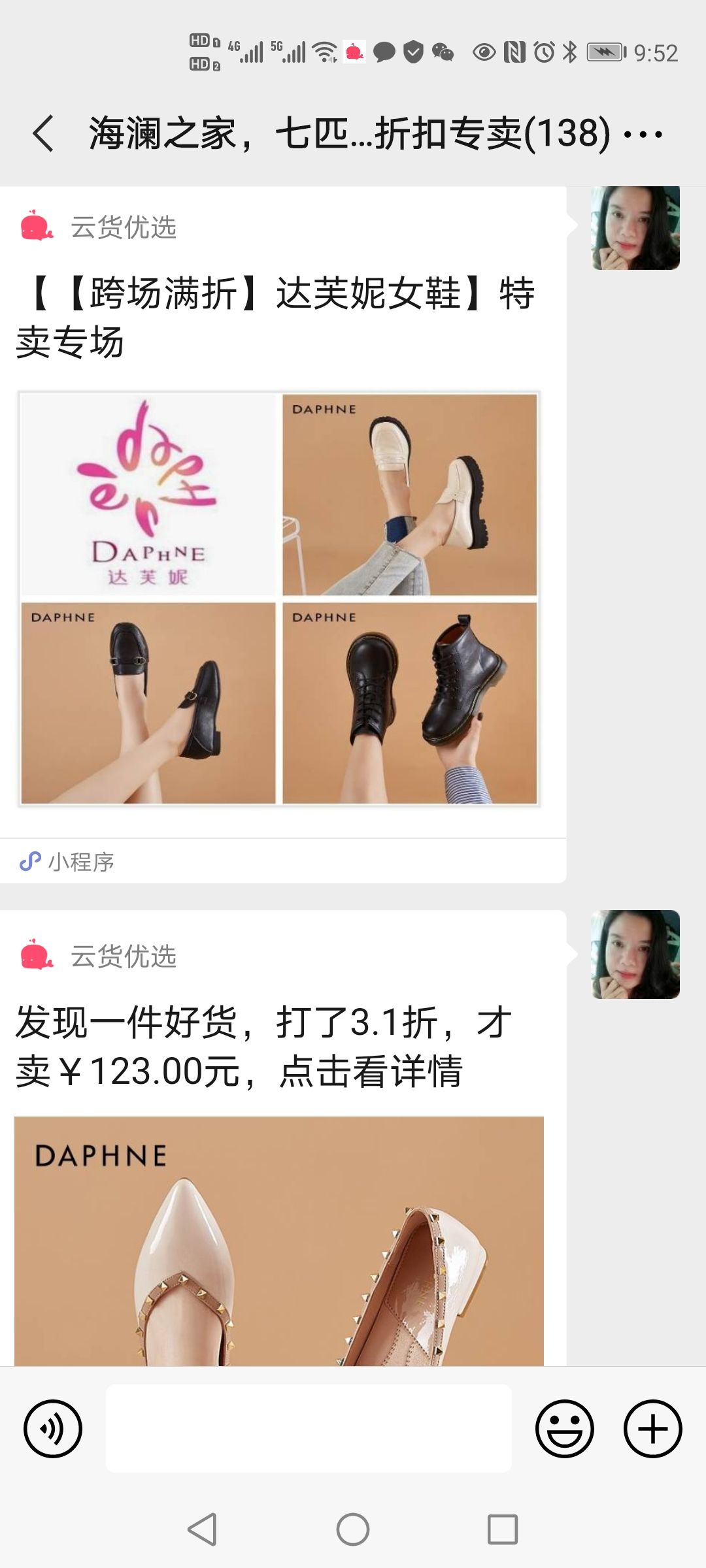
Task: Focus the message text field
Action: pyautogui.click(x=309, y=1429)
